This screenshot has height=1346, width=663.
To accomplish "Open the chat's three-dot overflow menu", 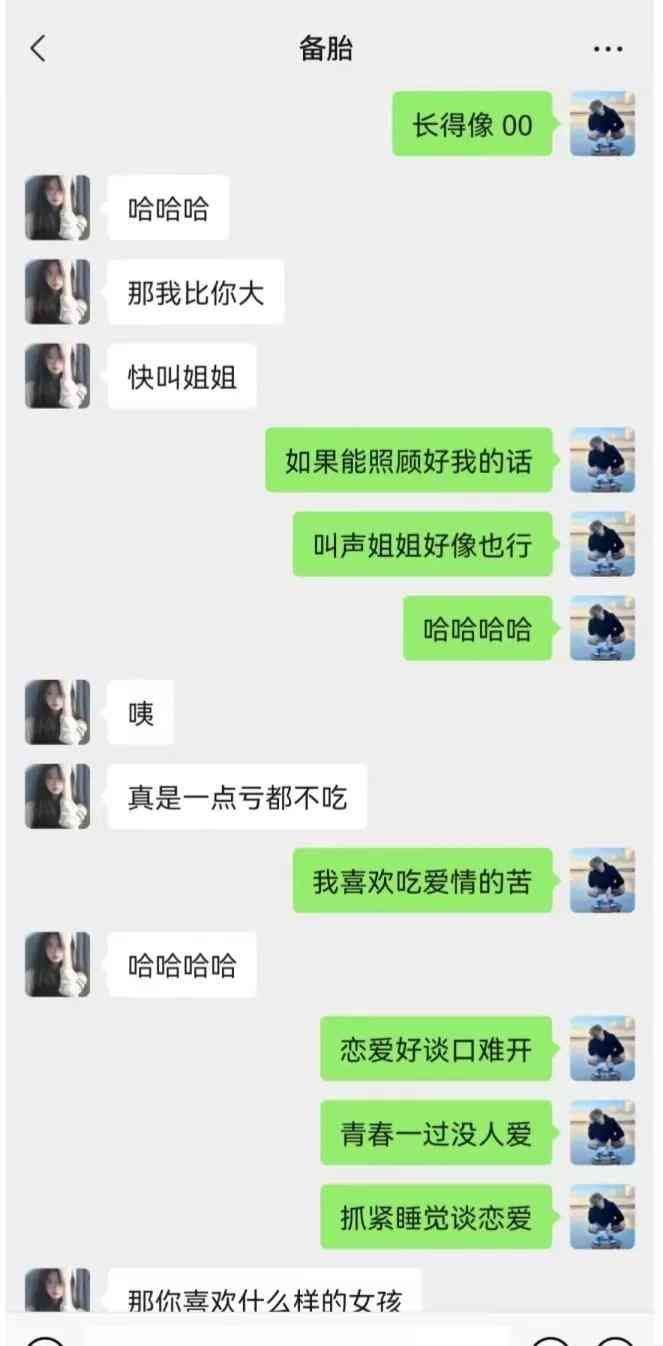I will click(608, 48).
